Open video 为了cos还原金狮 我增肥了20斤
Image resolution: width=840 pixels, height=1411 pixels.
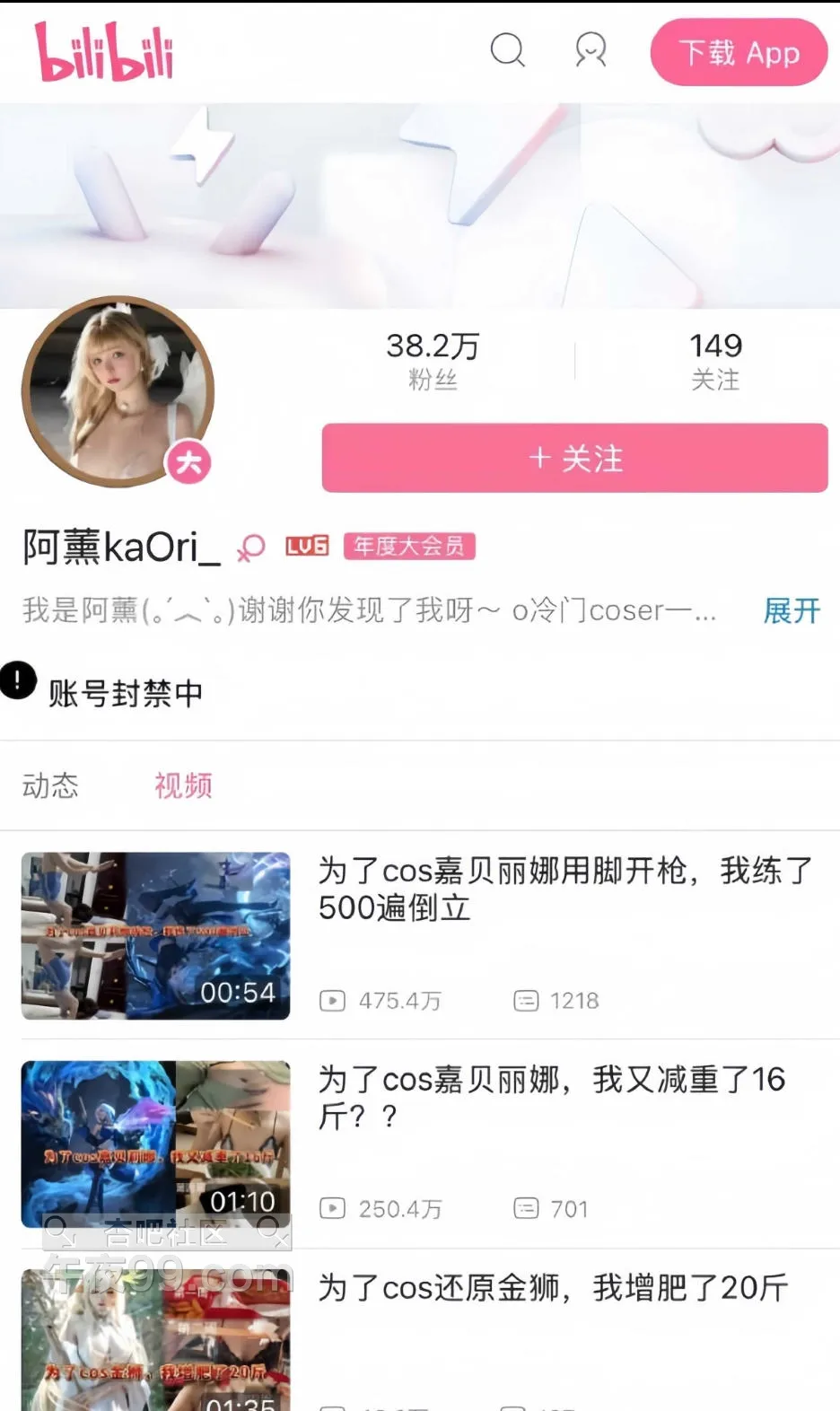[x=553, y=1287]
